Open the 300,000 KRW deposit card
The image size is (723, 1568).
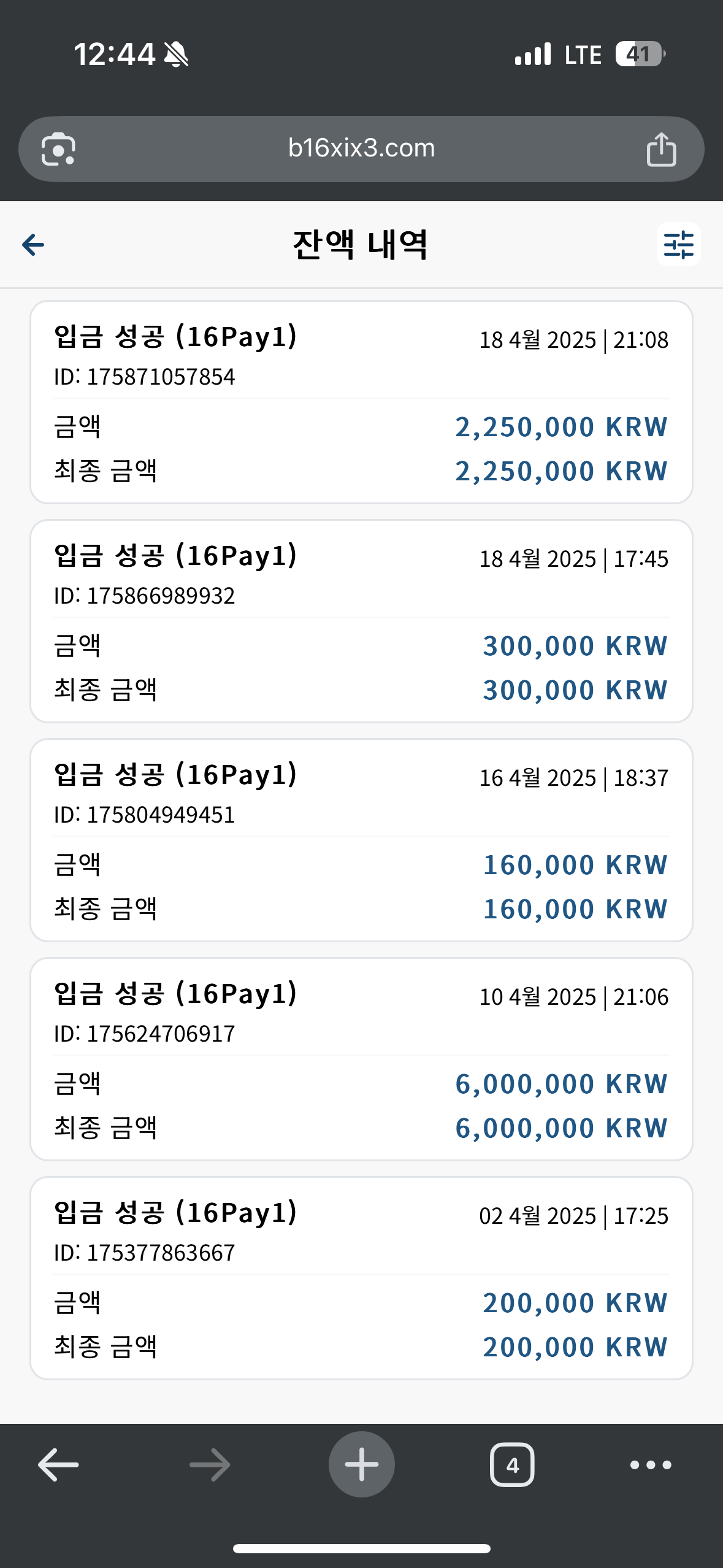tap(361, 621)
